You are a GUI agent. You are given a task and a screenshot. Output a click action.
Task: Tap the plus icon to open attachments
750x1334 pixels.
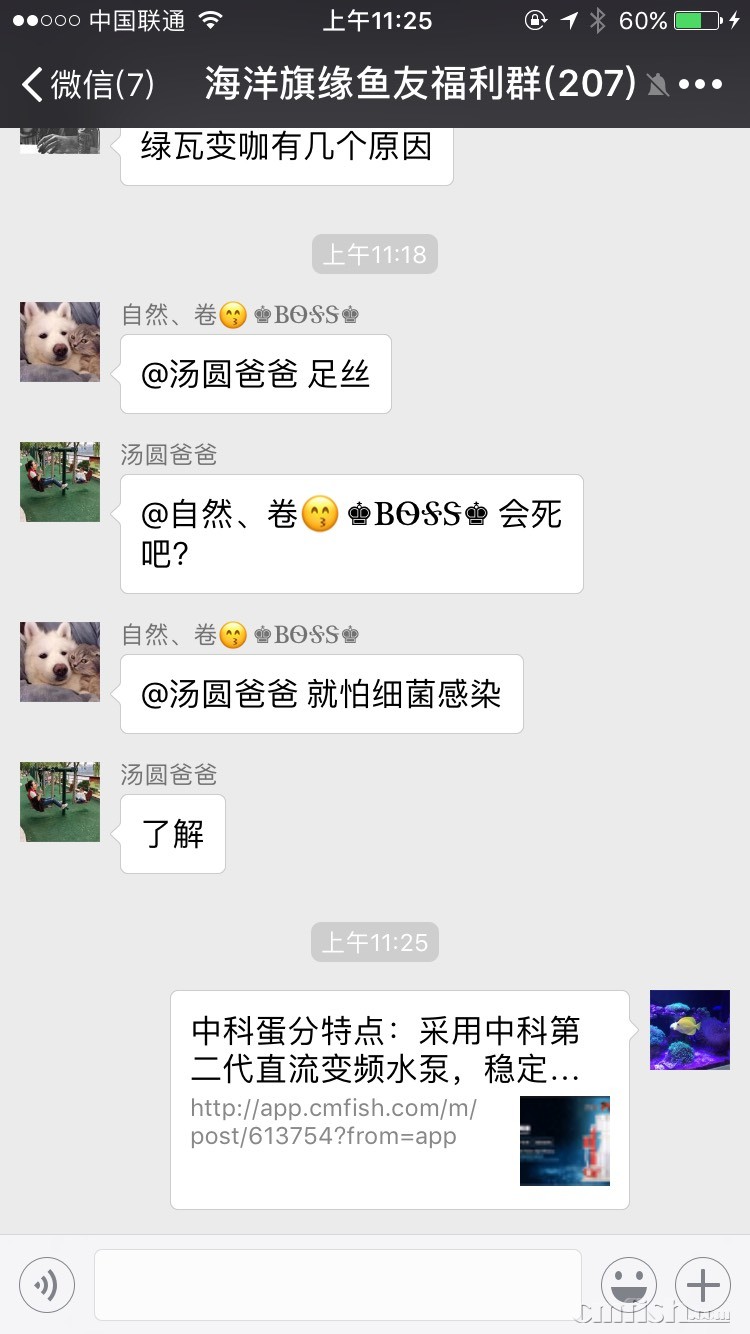click(x=703, y=1285)
